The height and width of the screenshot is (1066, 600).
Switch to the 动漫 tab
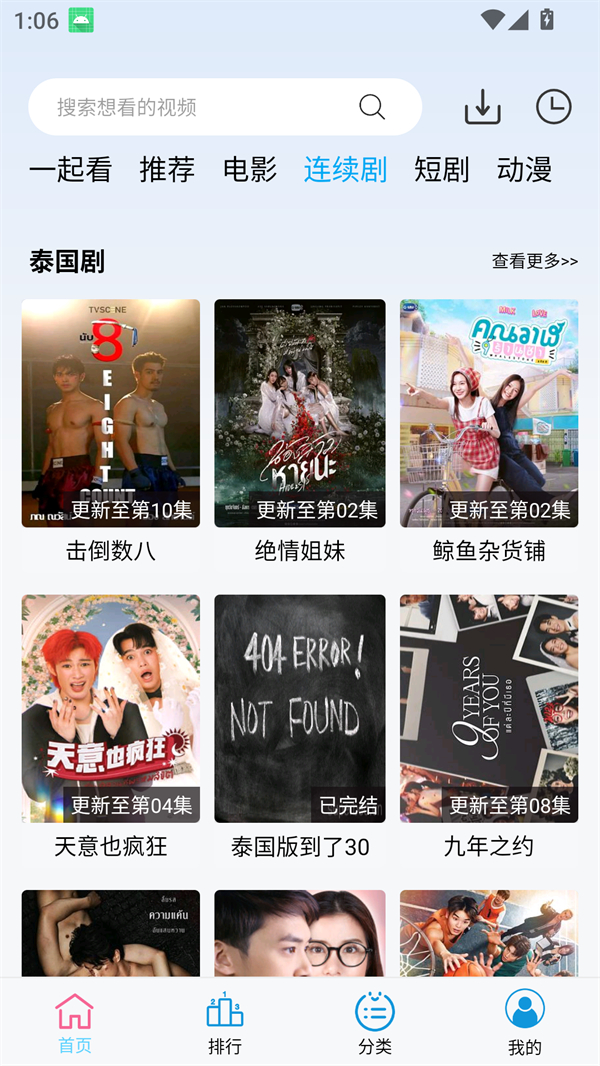524,170
